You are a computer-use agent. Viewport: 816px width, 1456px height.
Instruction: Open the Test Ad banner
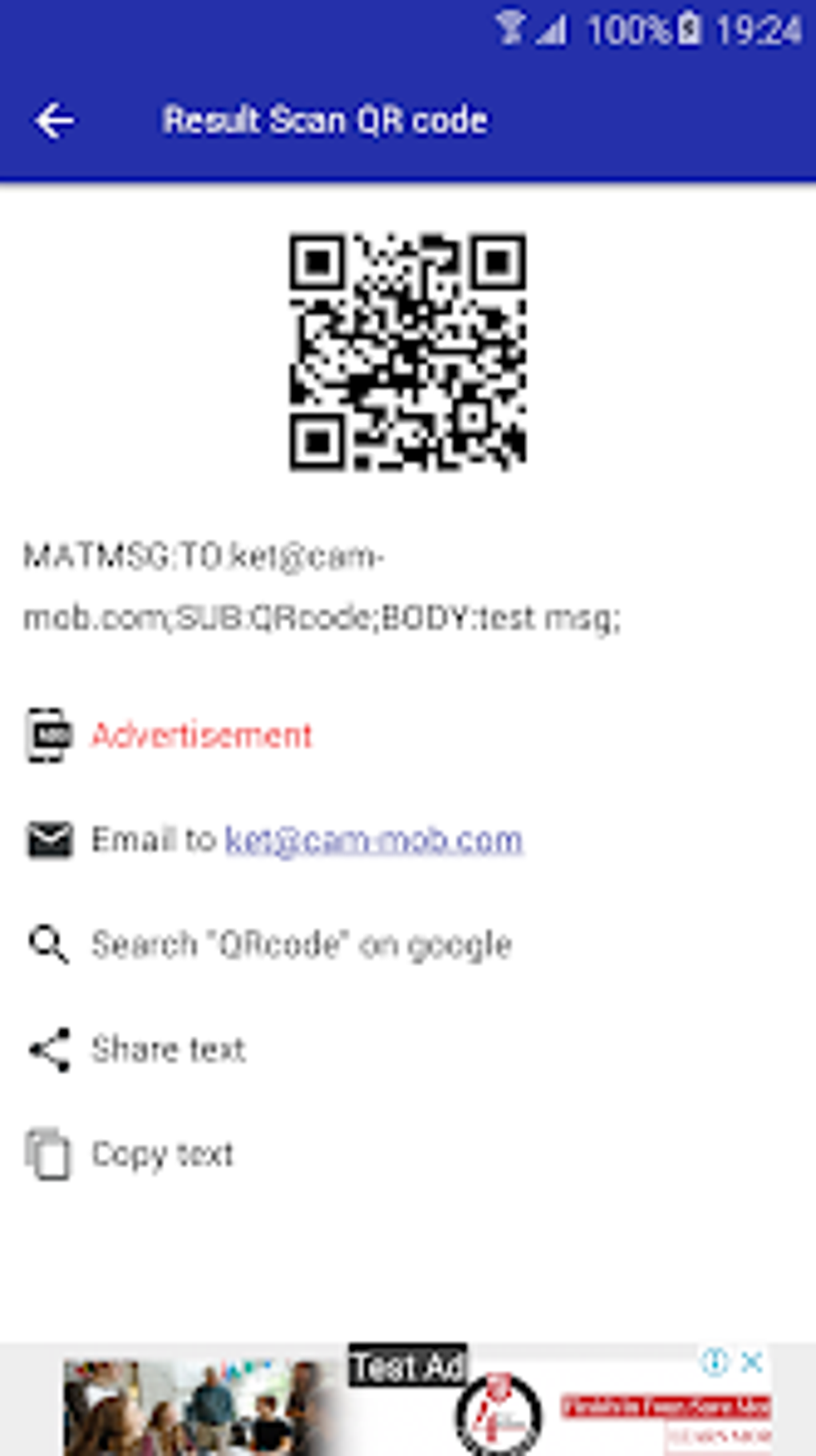point(416,1400)
